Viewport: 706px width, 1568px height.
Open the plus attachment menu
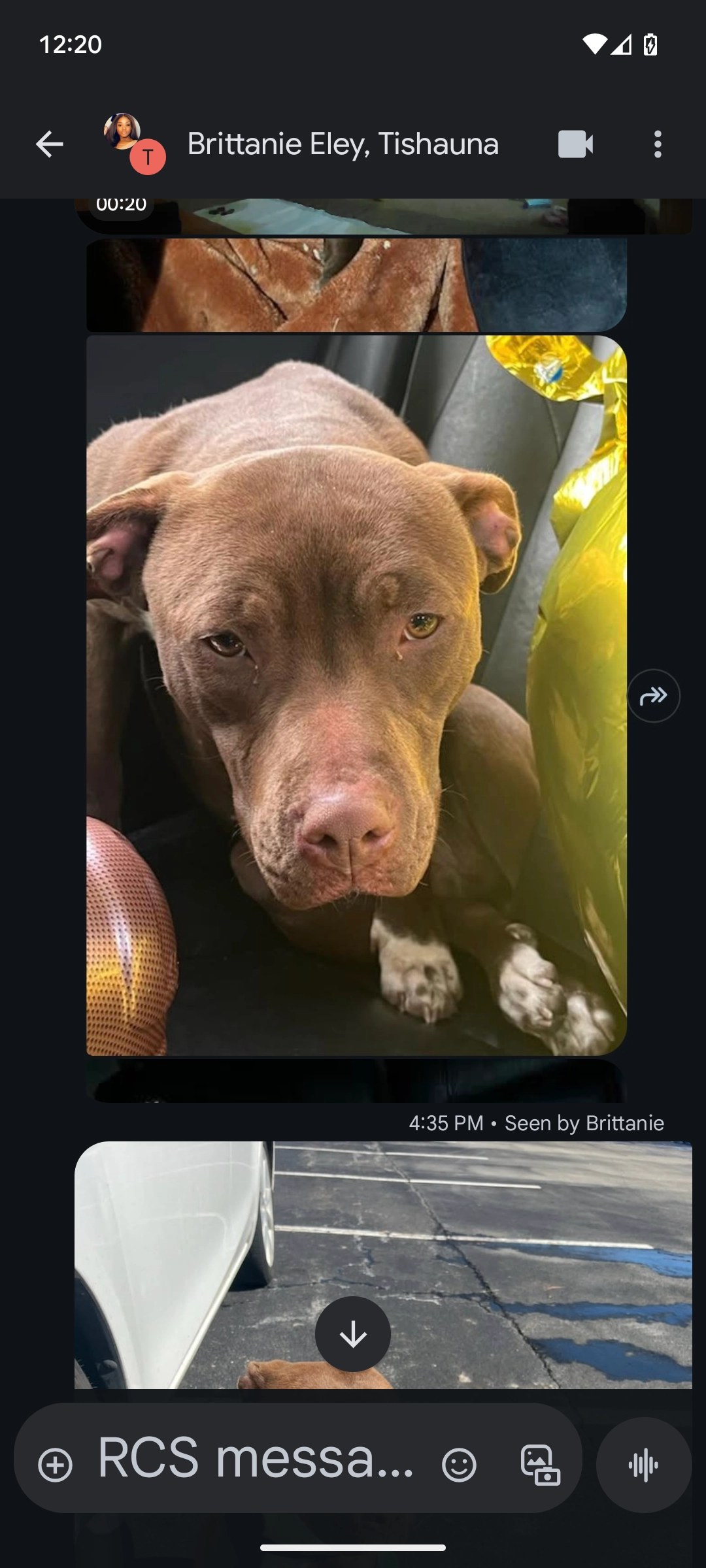[56, 1465]
